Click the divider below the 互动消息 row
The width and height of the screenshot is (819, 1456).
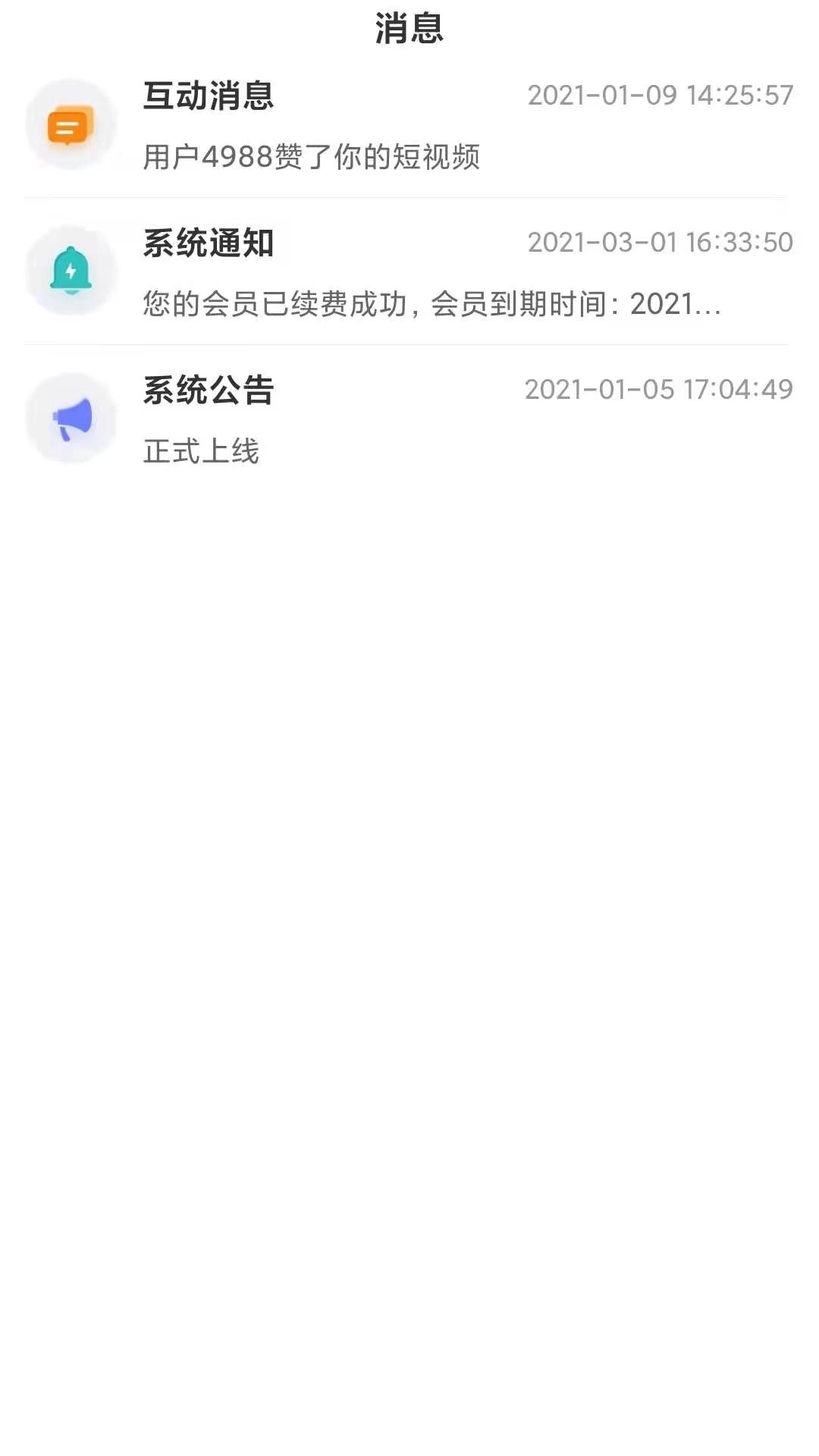pyautogui.click(x=409, y=197)
